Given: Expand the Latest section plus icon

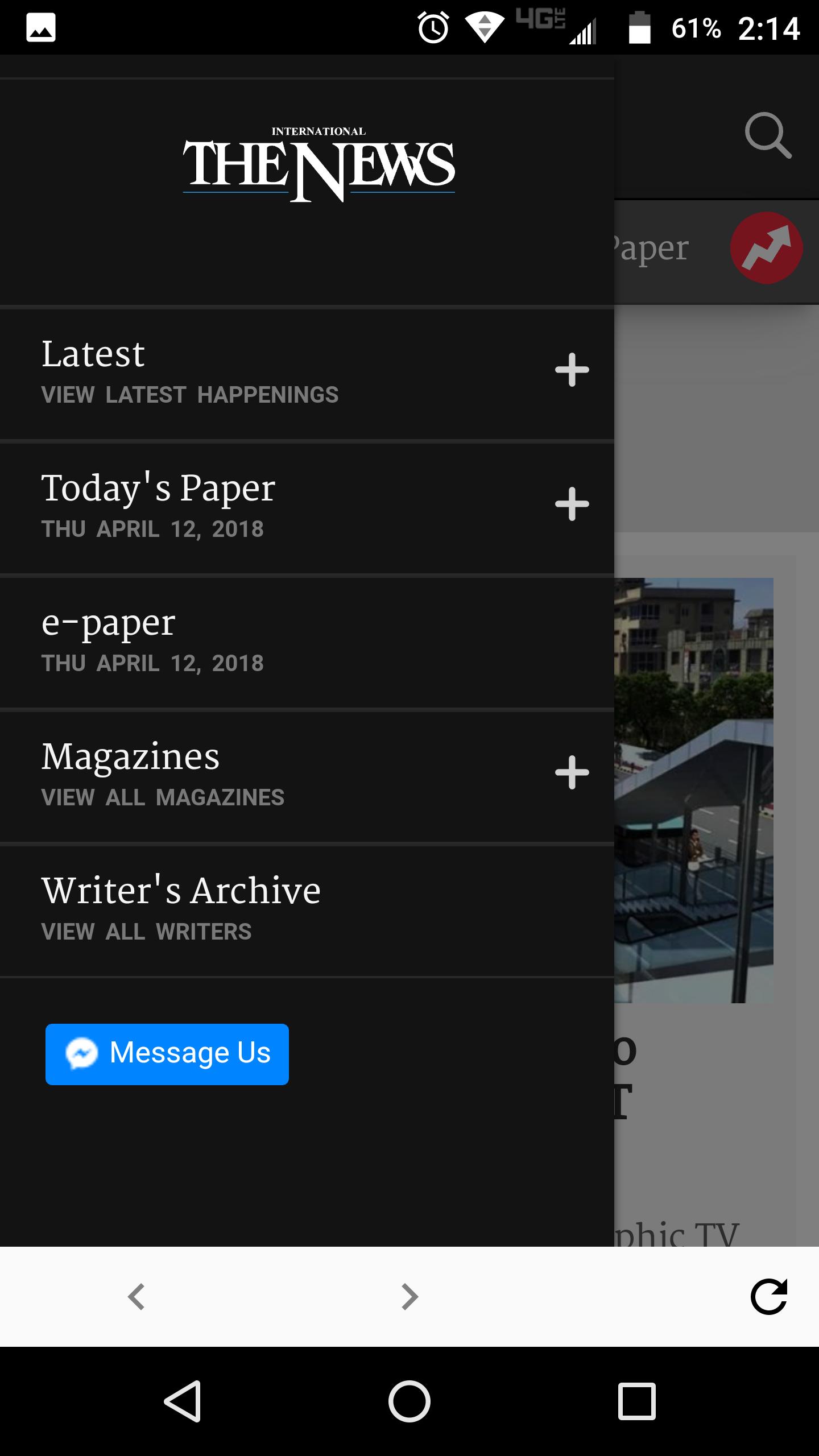Looking at the screenshot, I should [572, 370].
